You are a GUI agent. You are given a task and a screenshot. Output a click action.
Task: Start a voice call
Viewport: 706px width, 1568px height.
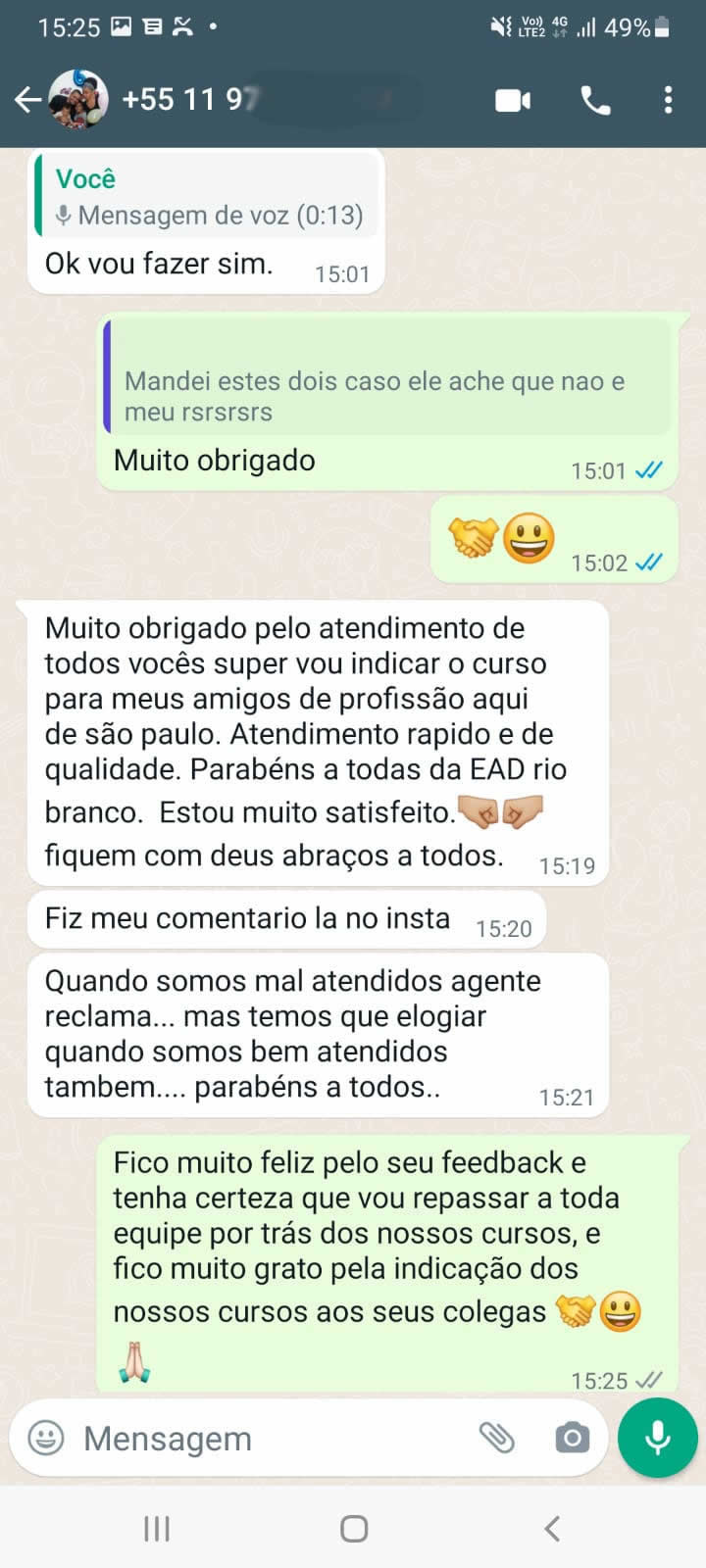pyautogui.click(x=595, y=100)
